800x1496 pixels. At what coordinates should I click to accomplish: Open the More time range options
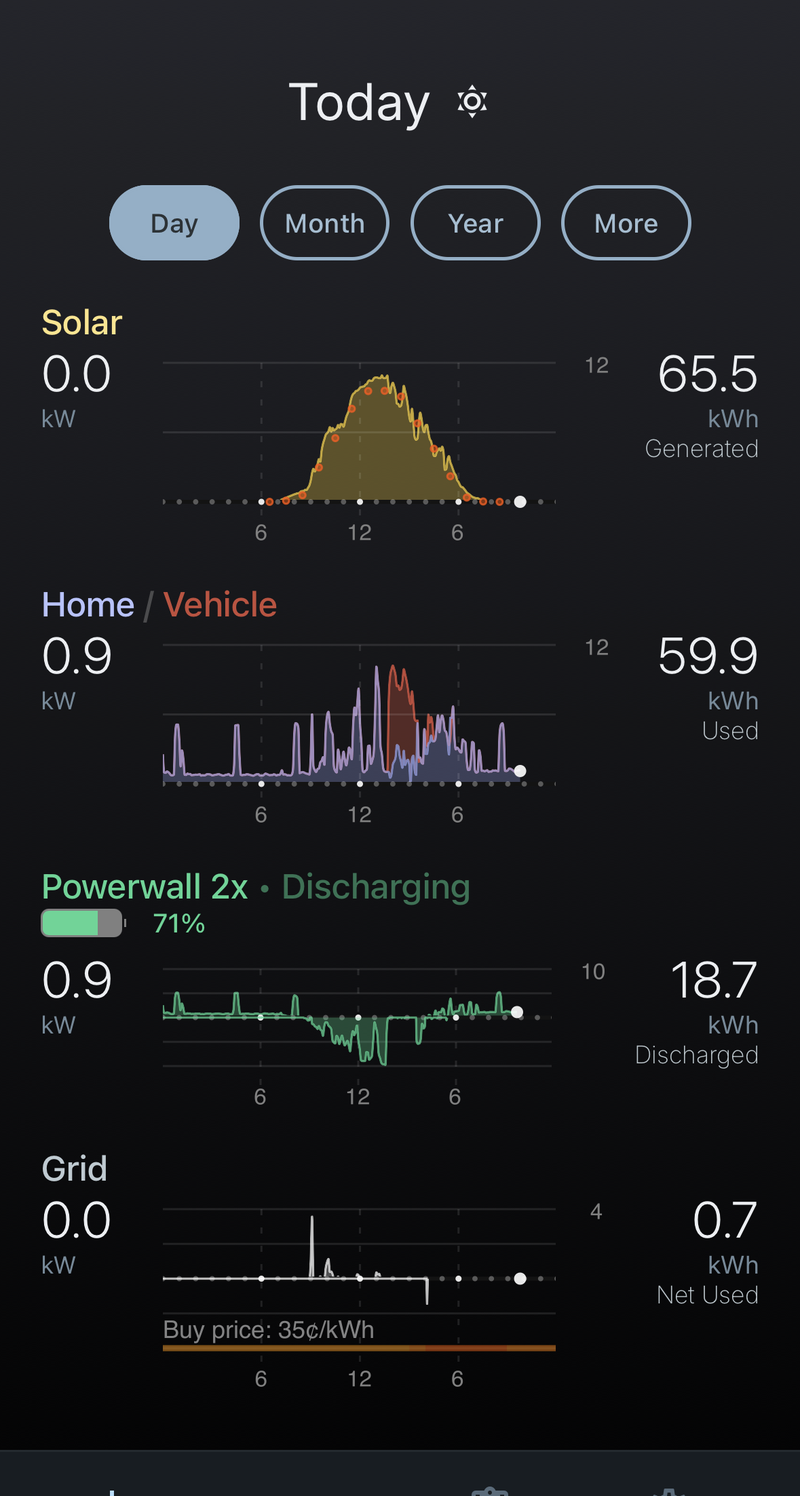626,223
